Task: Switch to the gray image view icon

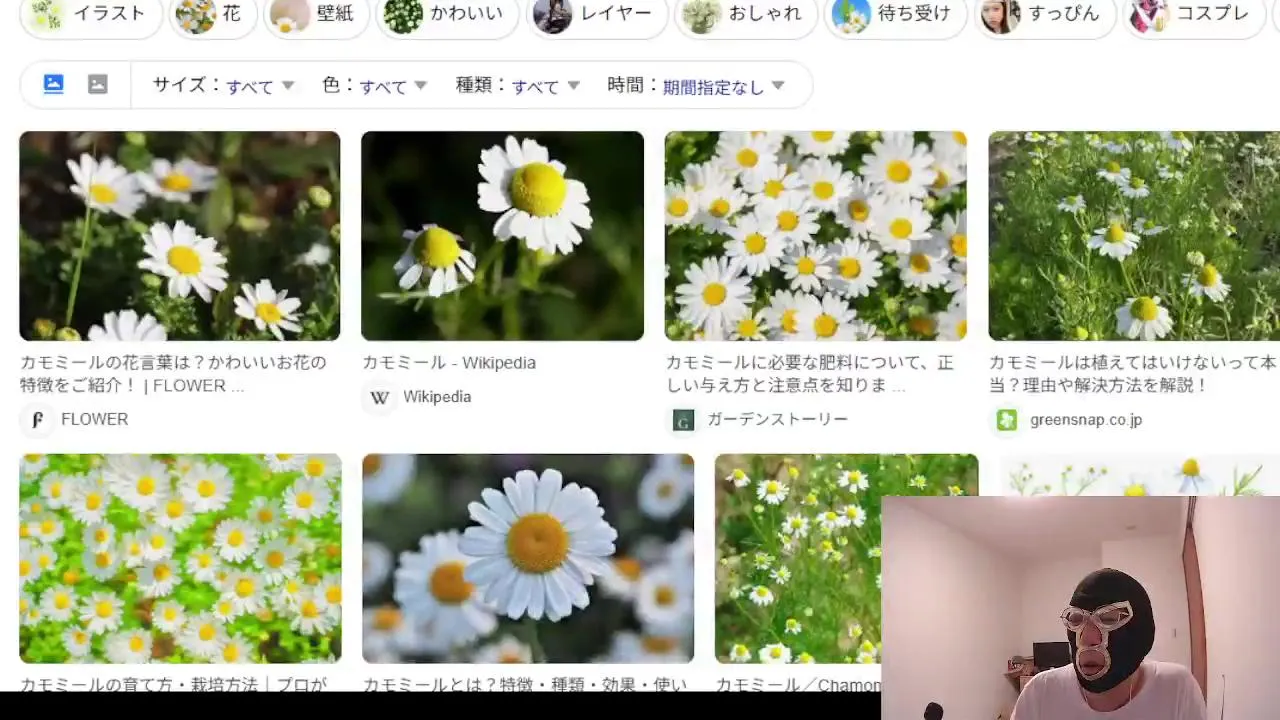Action: [x=98, y=85]
